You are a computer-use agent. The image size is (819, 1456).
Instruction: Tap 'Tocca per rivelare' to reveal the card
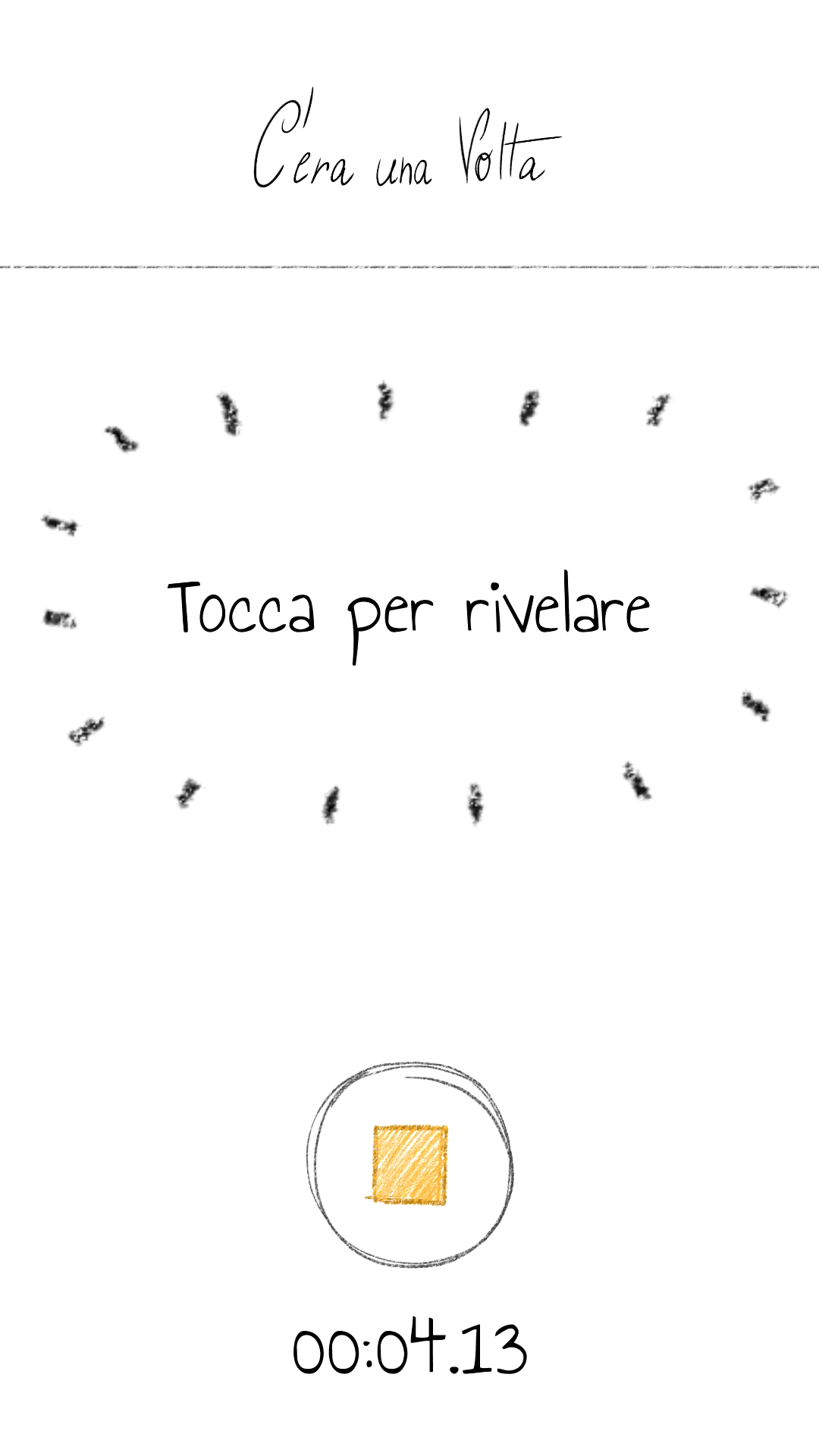409,615
